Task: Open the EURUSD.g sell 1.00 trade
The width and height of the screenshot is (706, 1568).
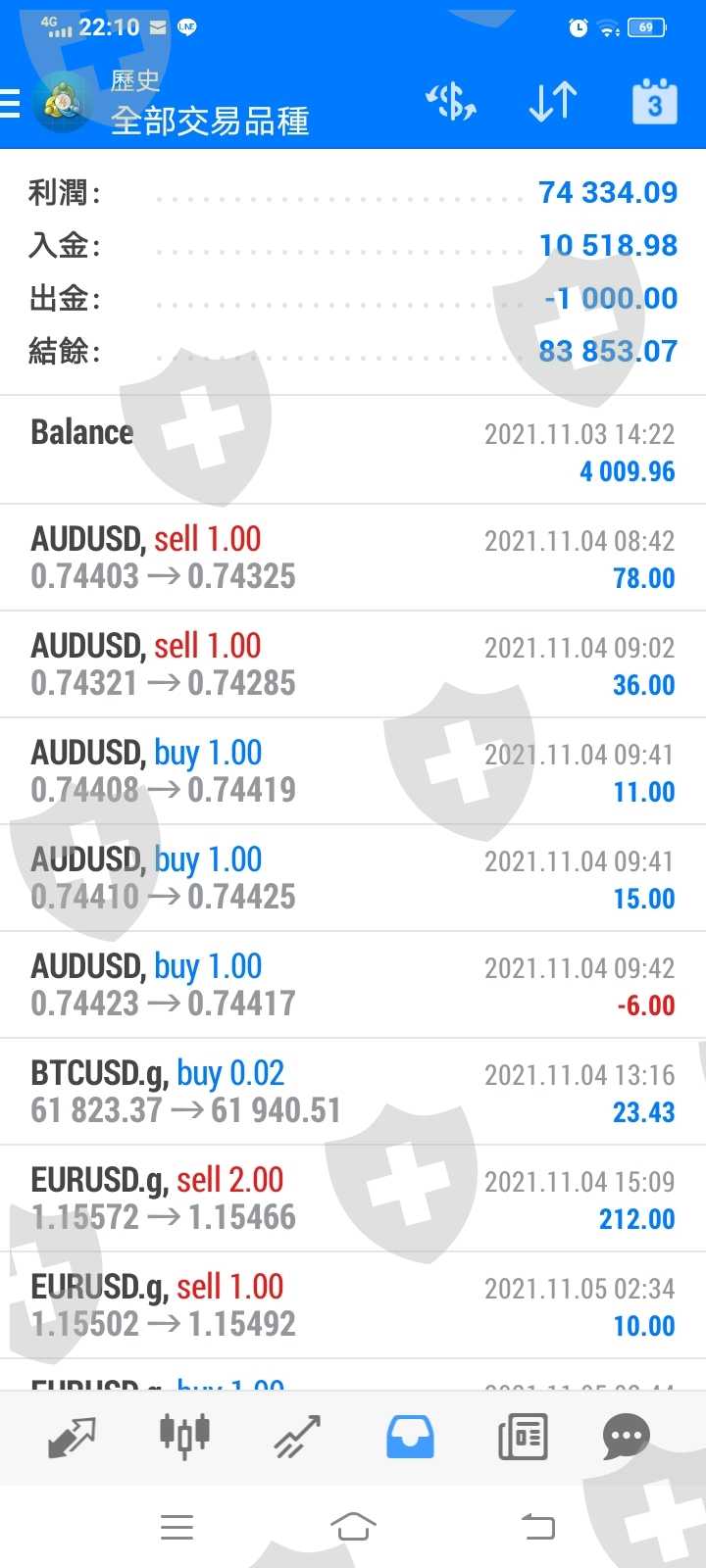Action: (x=353, y=1305)
